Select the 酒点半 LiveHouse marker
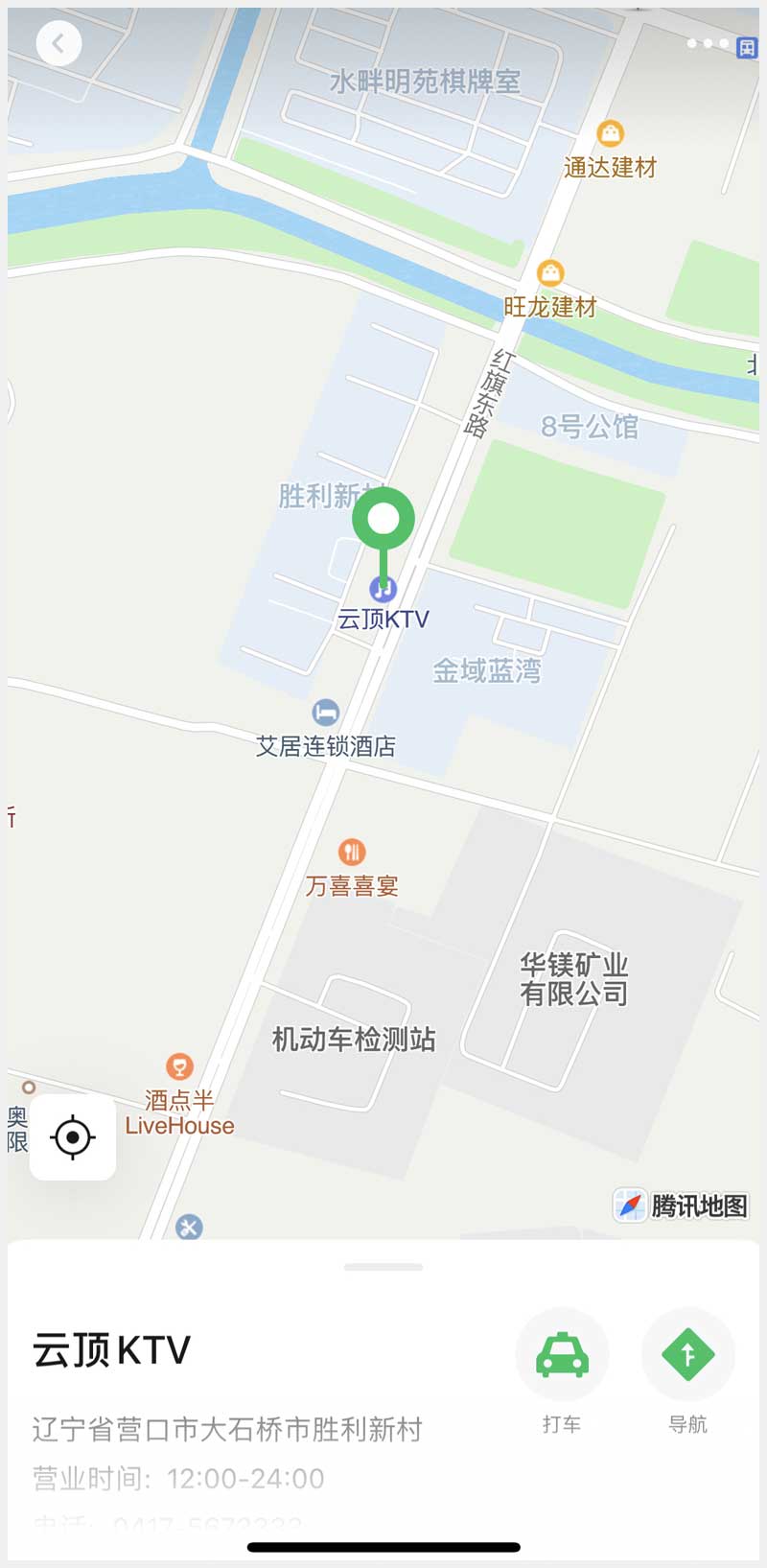This screenshot has width=767, height=1568. pos(179,1066)
